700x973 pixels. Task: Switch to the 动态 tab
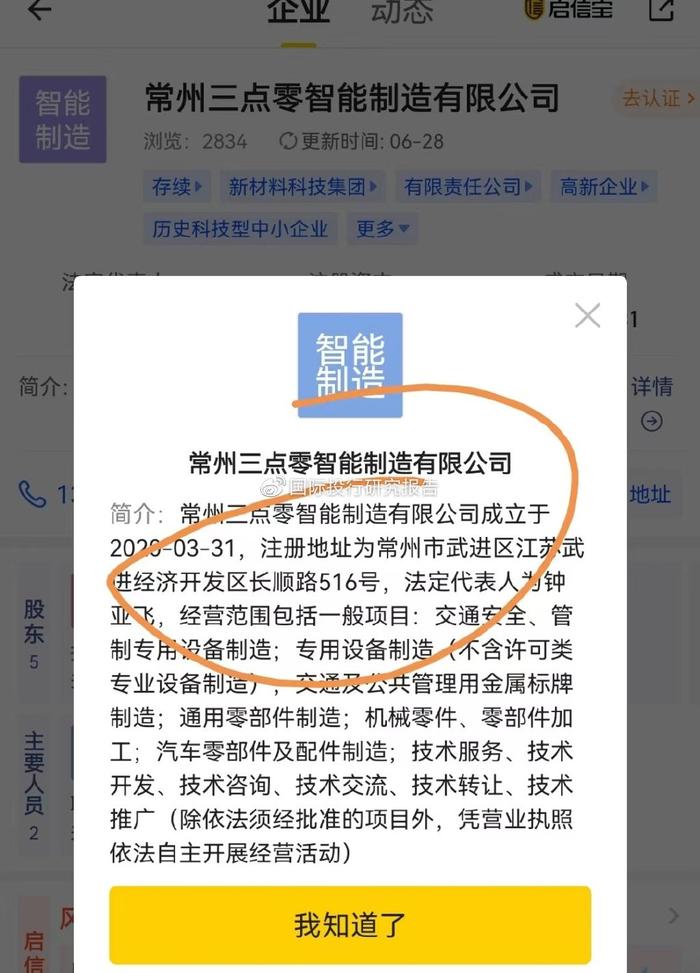[402, 12]
